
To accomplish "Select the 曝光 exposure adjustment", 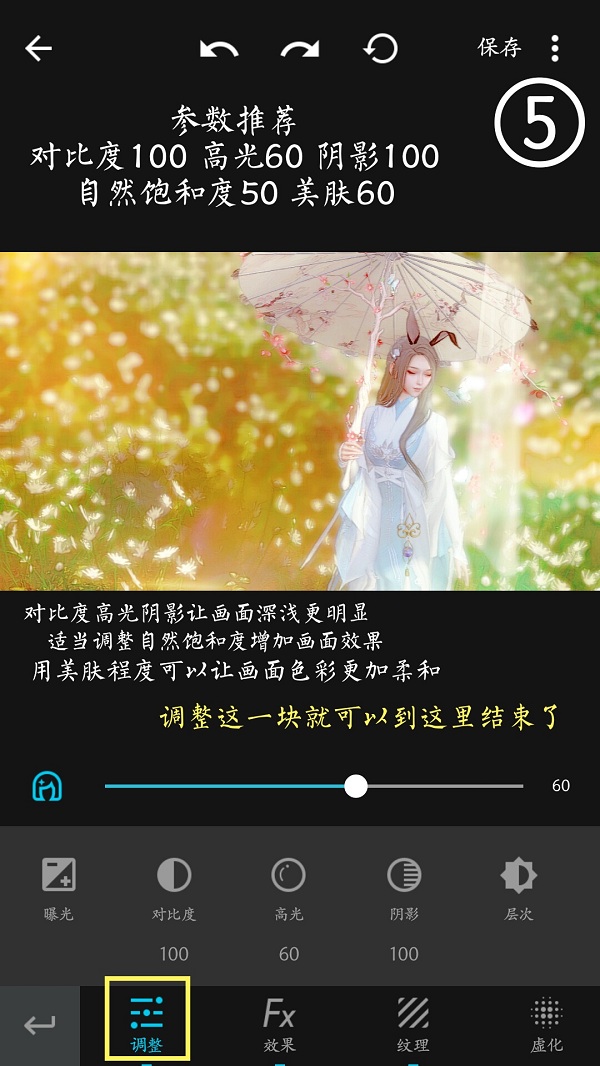I will click(59, 887).
